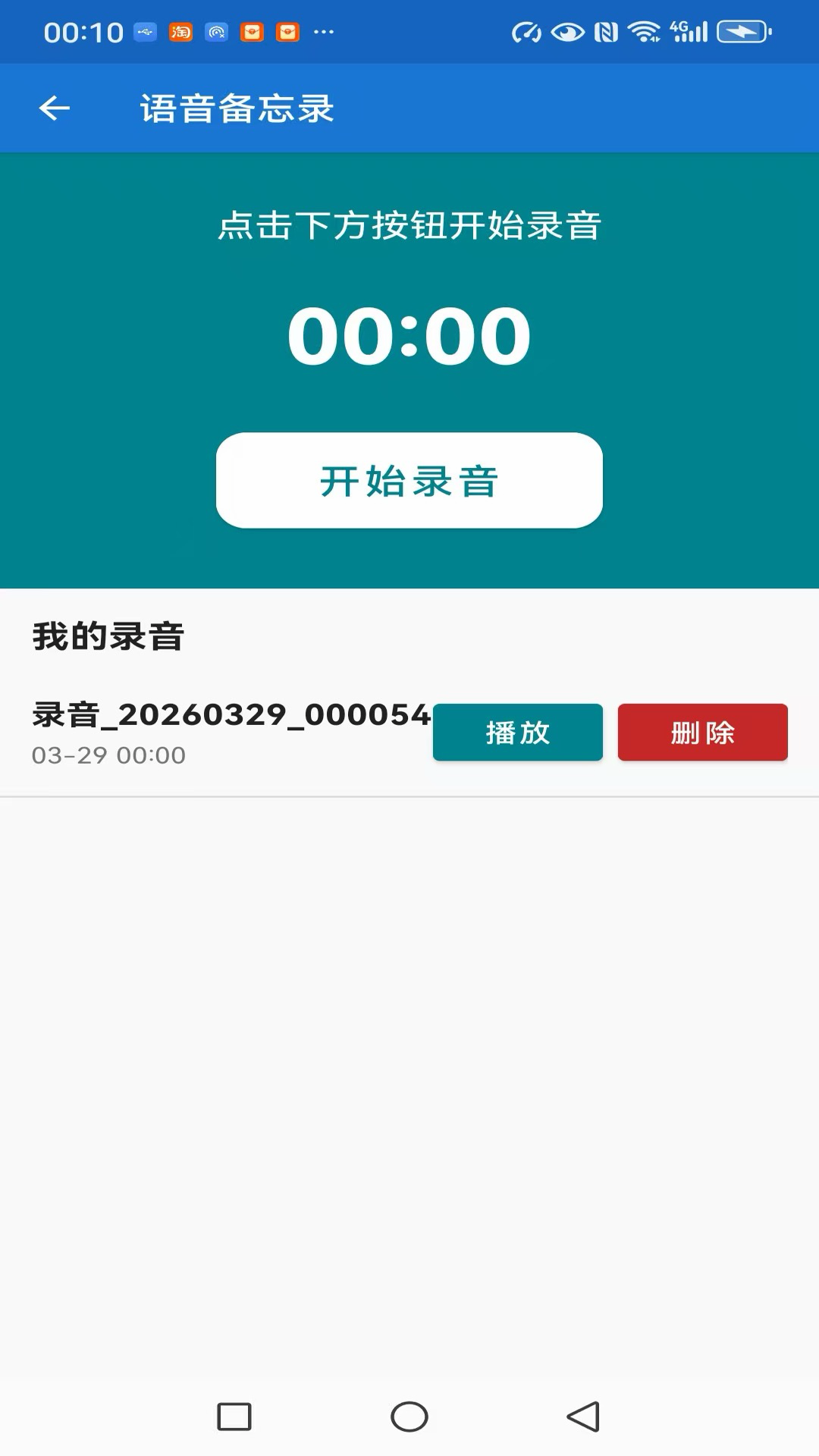Tap the 语音备忘录 title text

237,108
